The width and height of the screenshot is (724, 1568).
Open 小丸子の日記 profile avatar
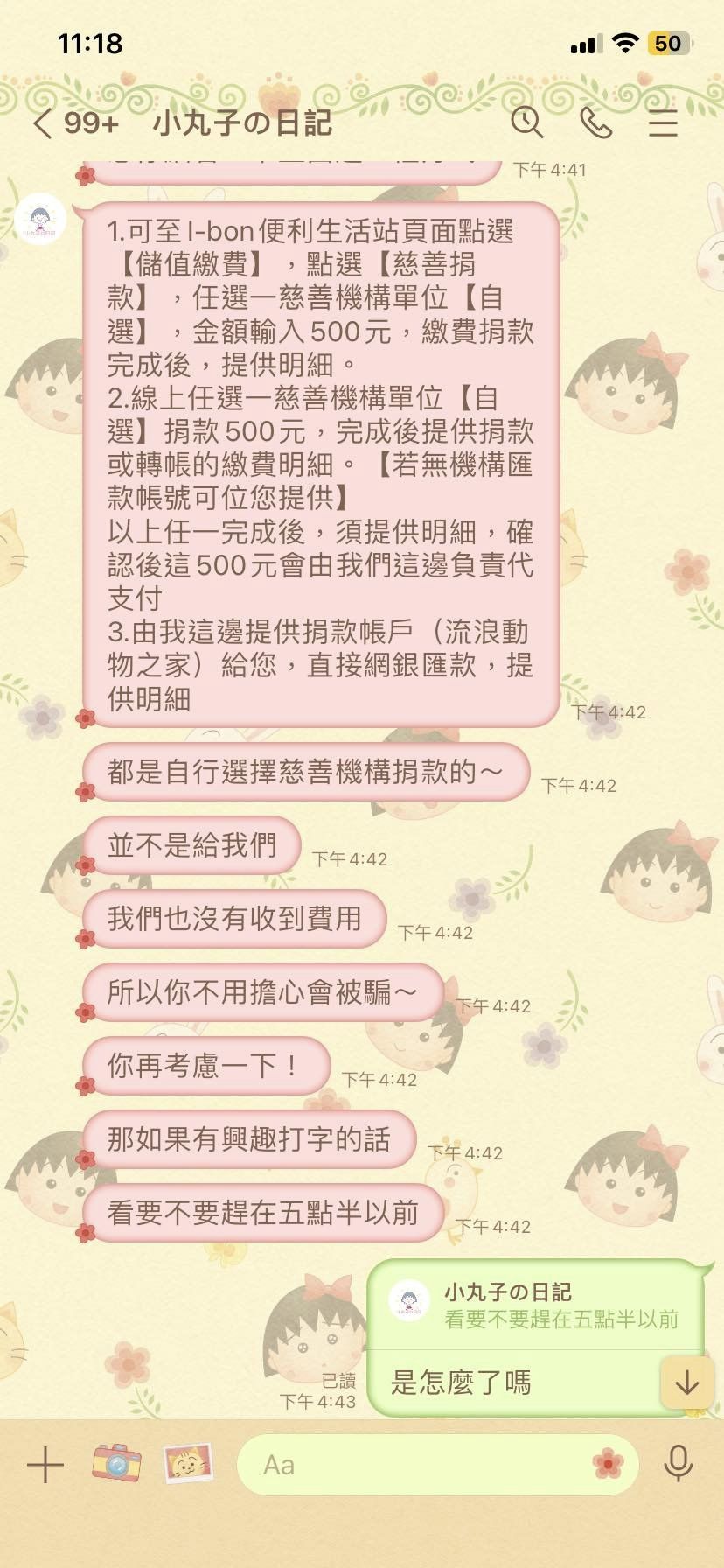[40, 219]
